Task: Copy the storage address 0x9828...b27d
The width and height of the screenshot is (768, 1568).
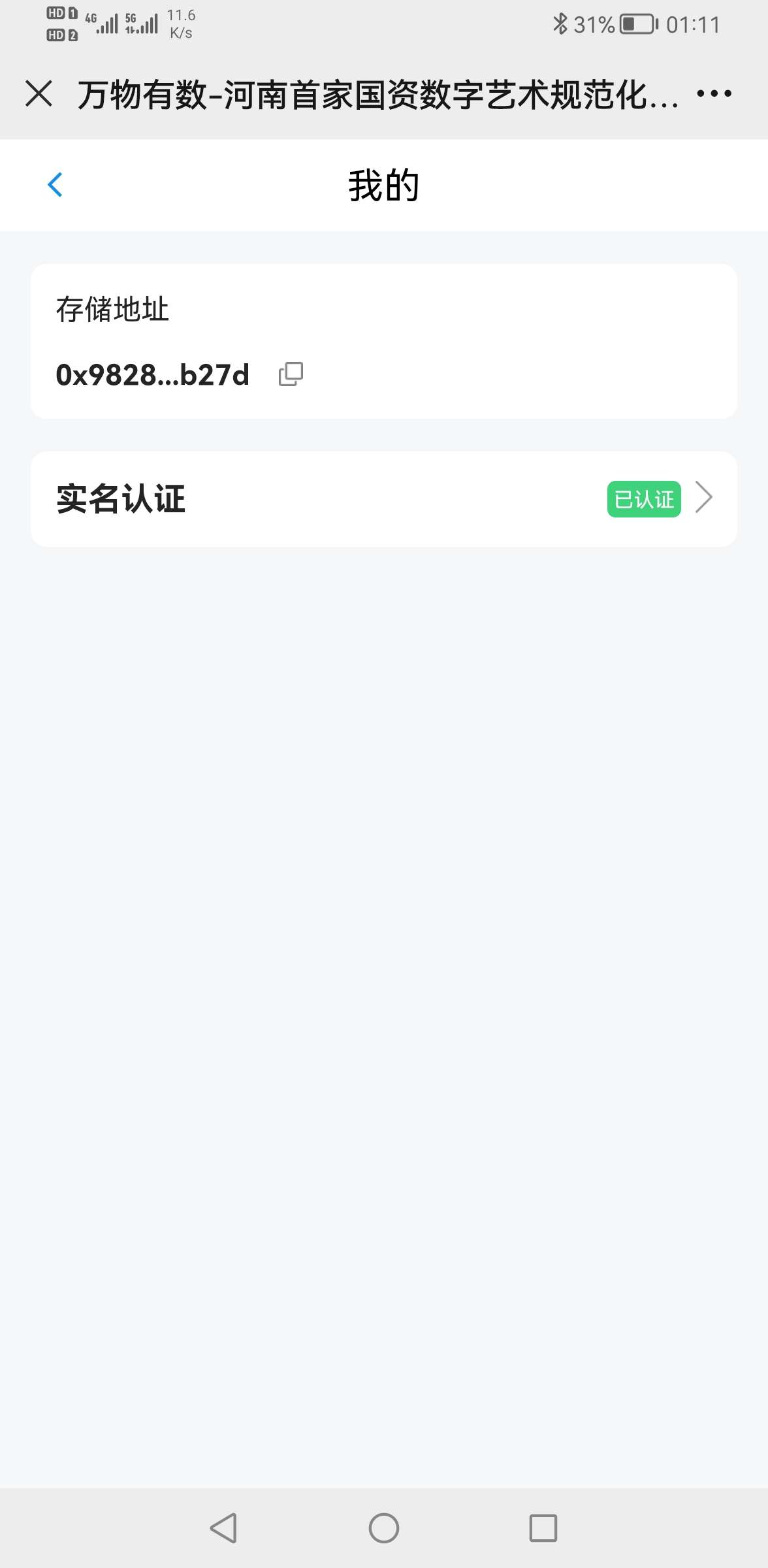Action: 291,374
